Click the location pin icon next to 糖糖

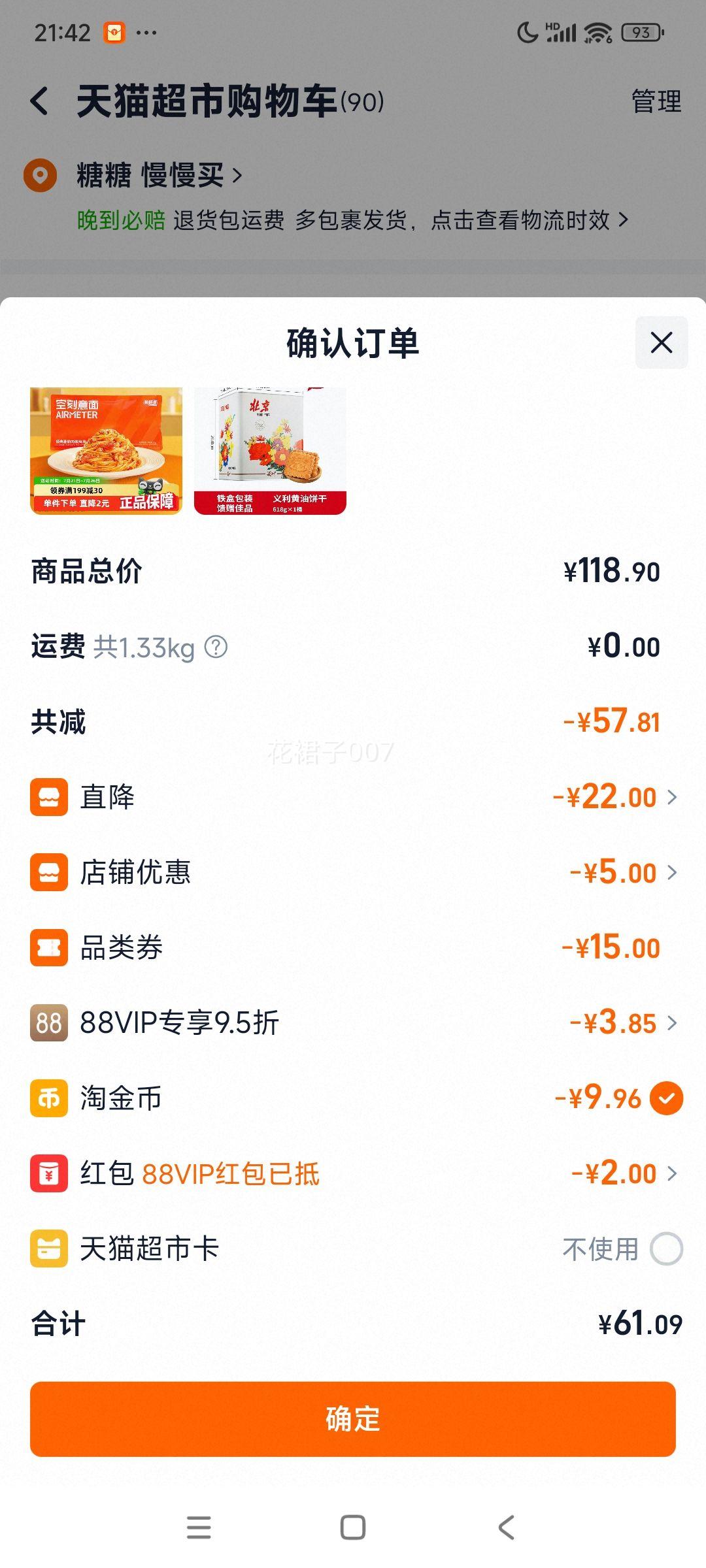coord(41,175)
